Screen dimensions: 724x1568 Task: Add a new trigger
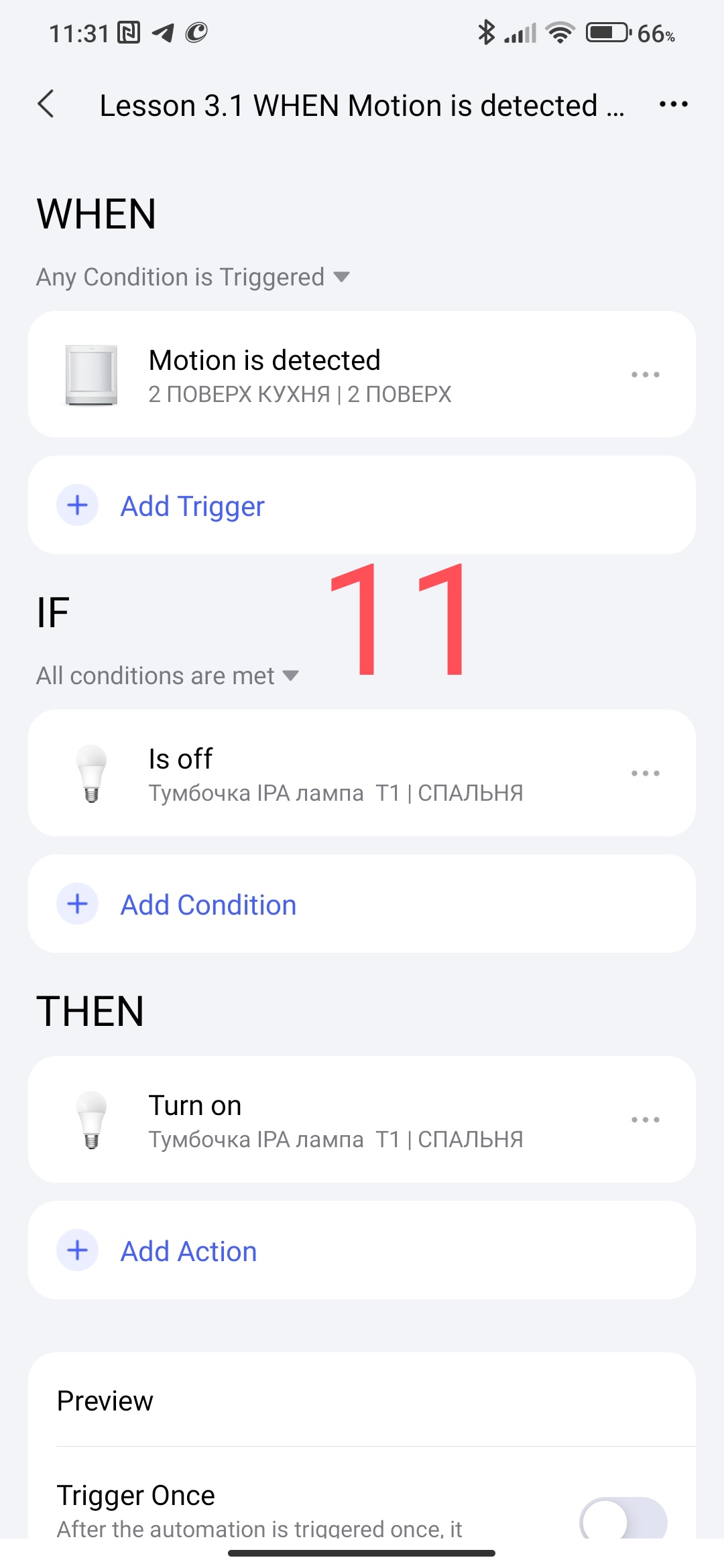point(192,506)
